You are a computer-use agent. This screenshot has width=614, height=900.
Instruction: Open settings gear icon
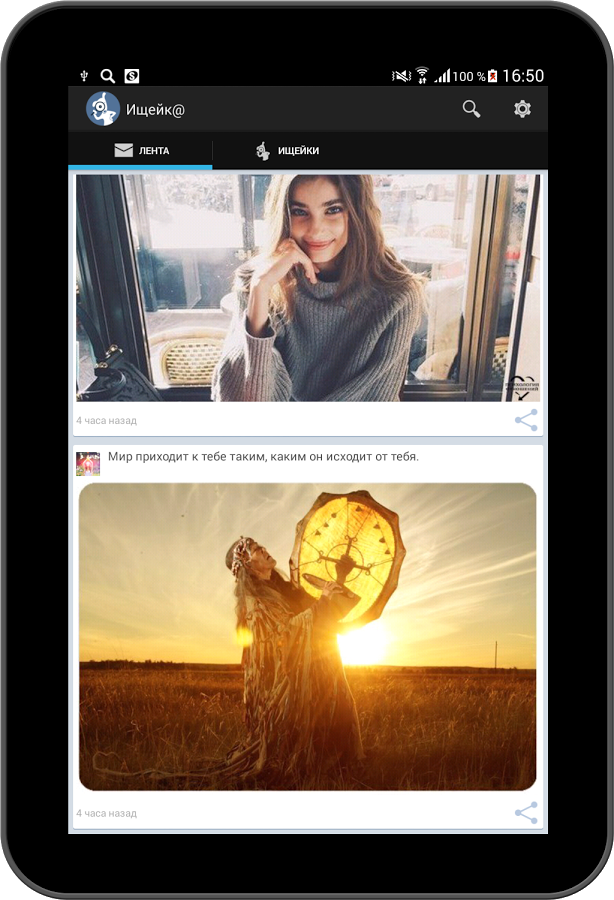tap(522, 109)
